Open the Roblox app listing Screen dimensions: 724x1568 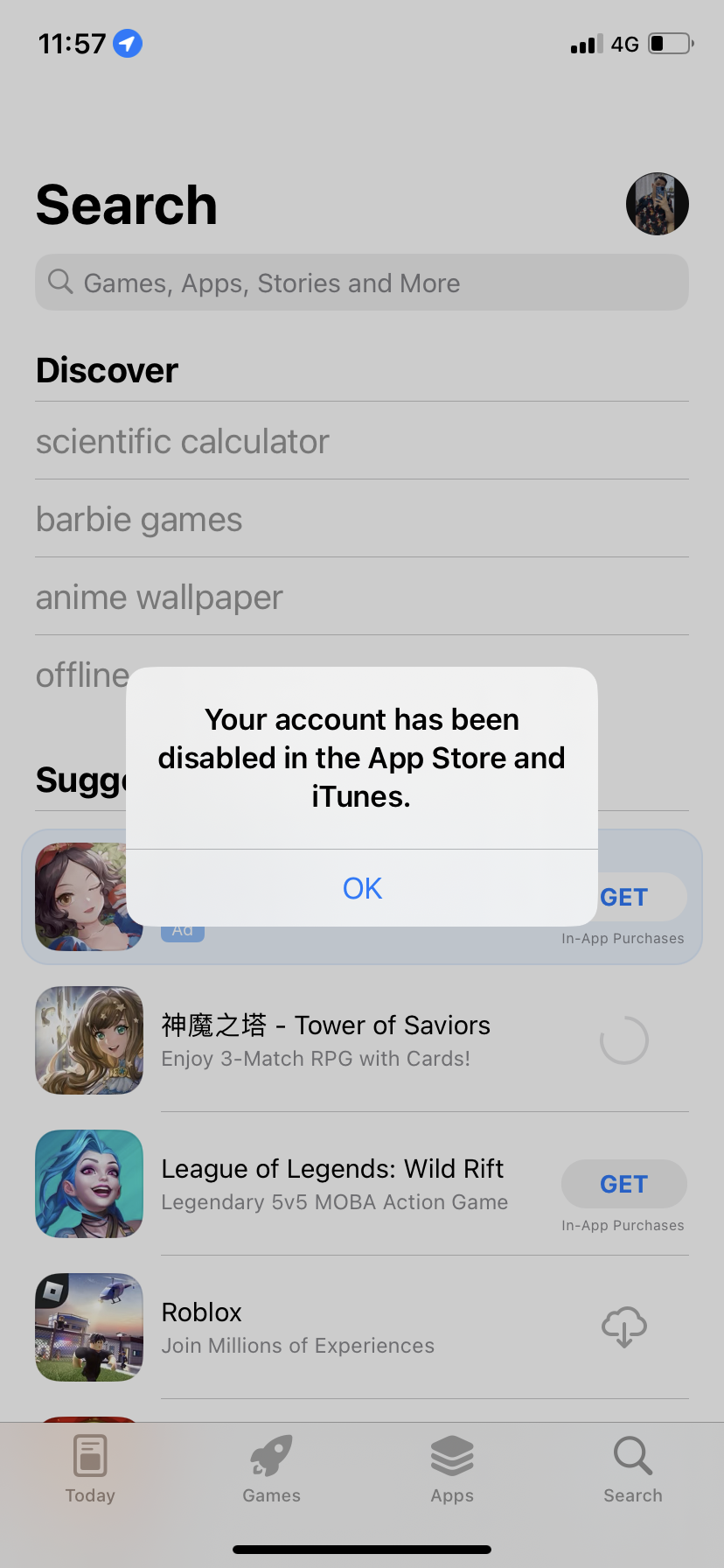(x=297, y=1327)
